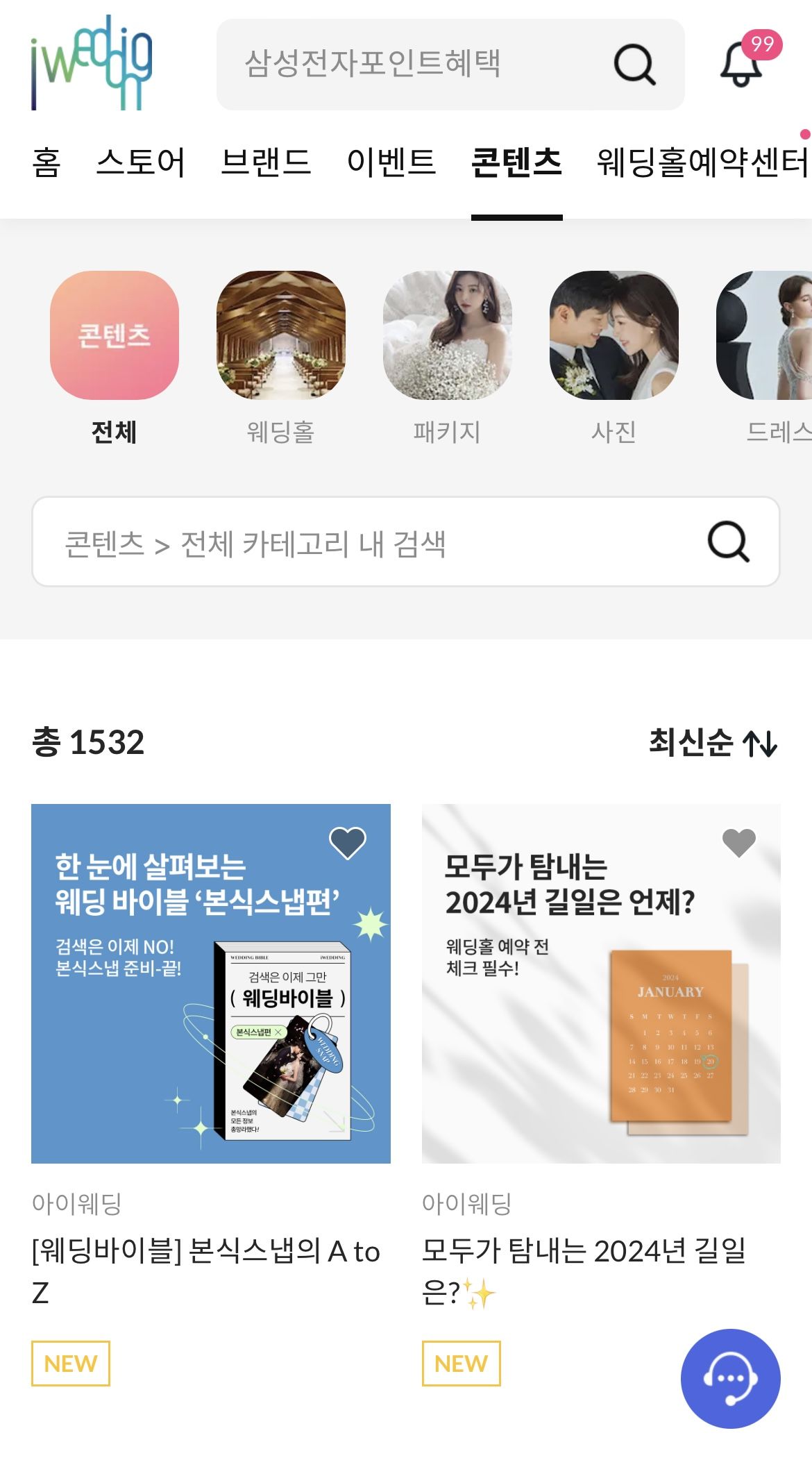The height and width of the screenshot is (1467, 812).
Task: Tap the iWedding logo
Action: pos(92,64)
